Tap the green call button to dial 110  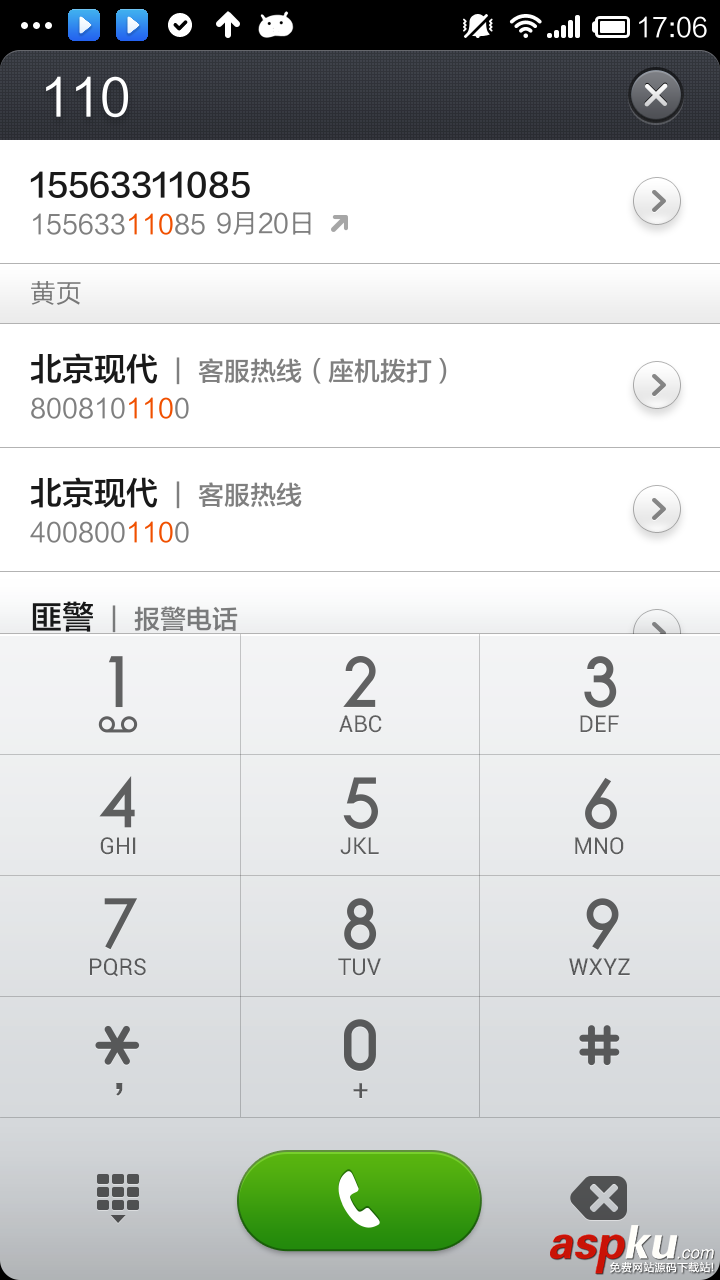(359, 1199)
